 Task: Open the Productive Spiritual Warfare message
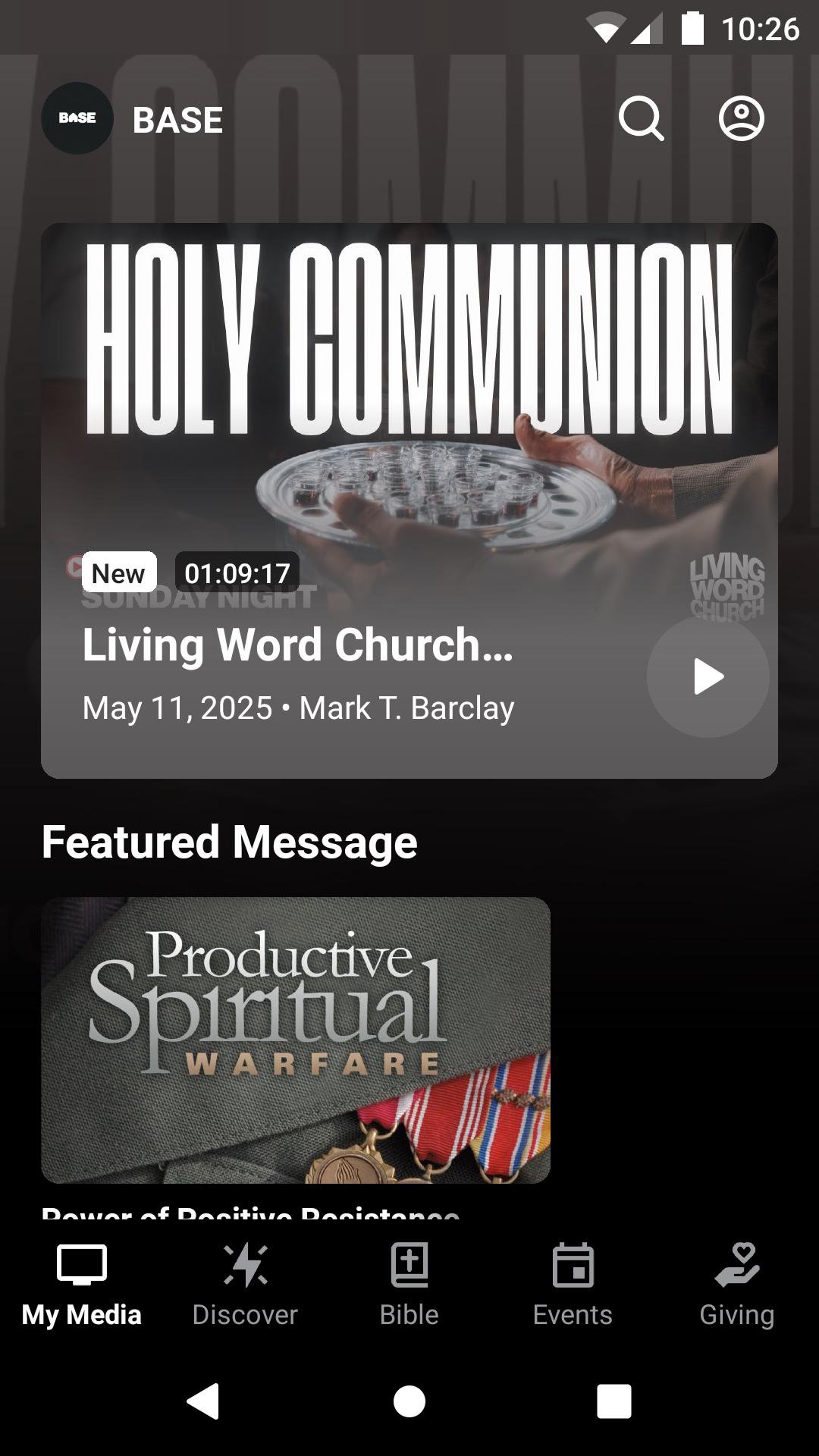click(296, 1040)
